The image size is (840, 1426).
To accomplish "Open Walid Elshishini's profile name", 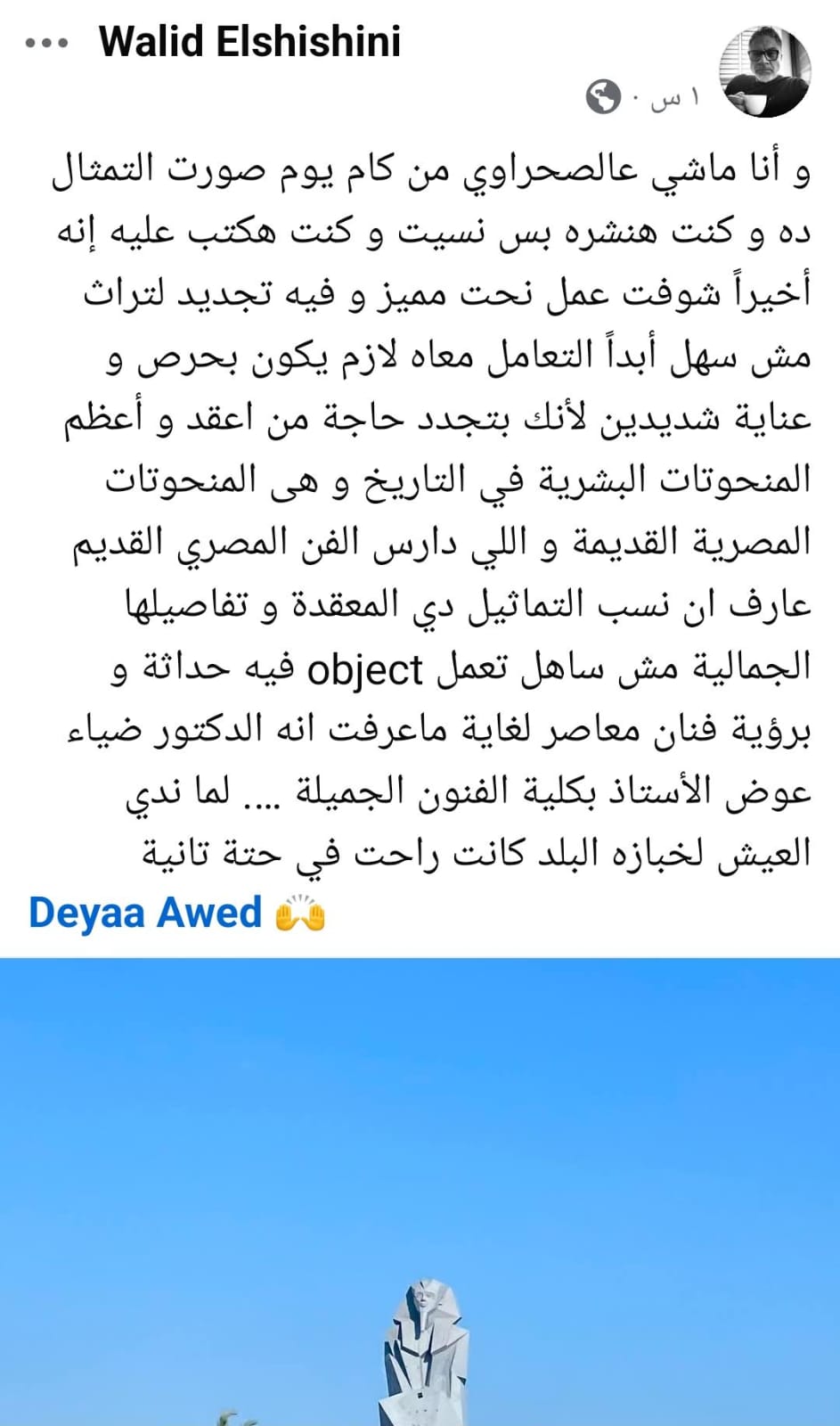I will click(x=249, y=42).
